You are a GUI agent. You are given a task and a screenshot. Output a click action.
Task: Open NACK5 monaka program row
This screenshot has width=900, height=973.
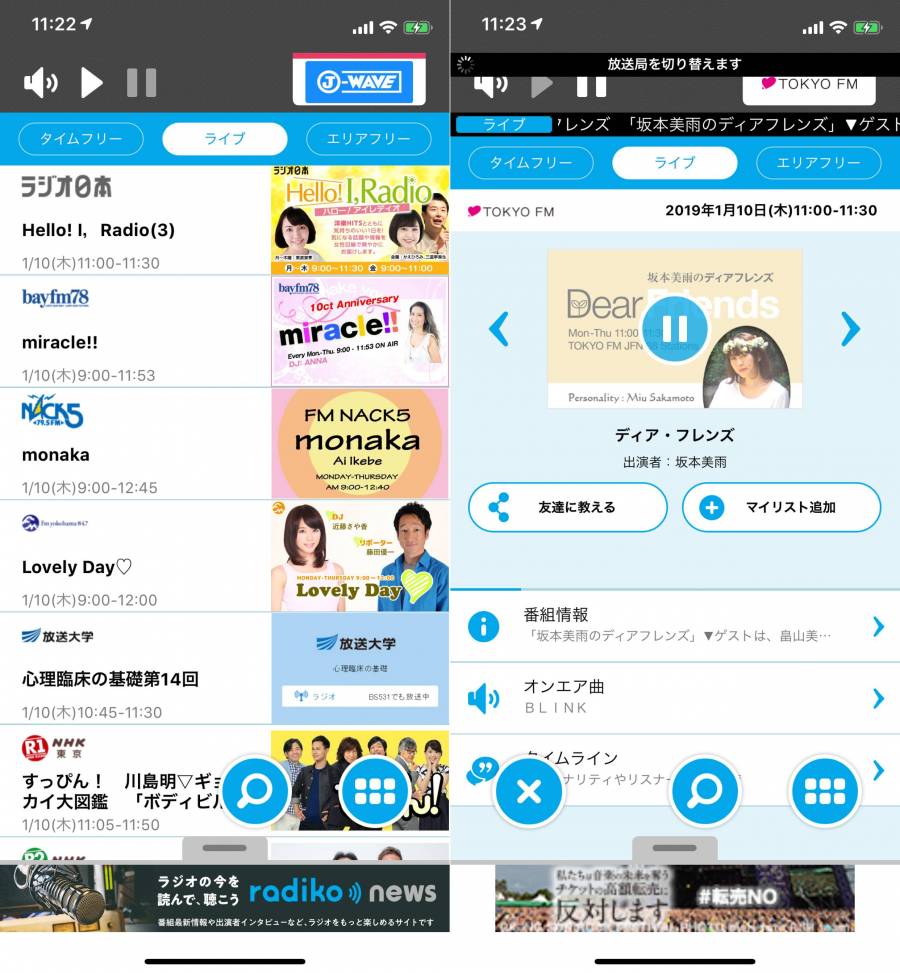(135, 444)
